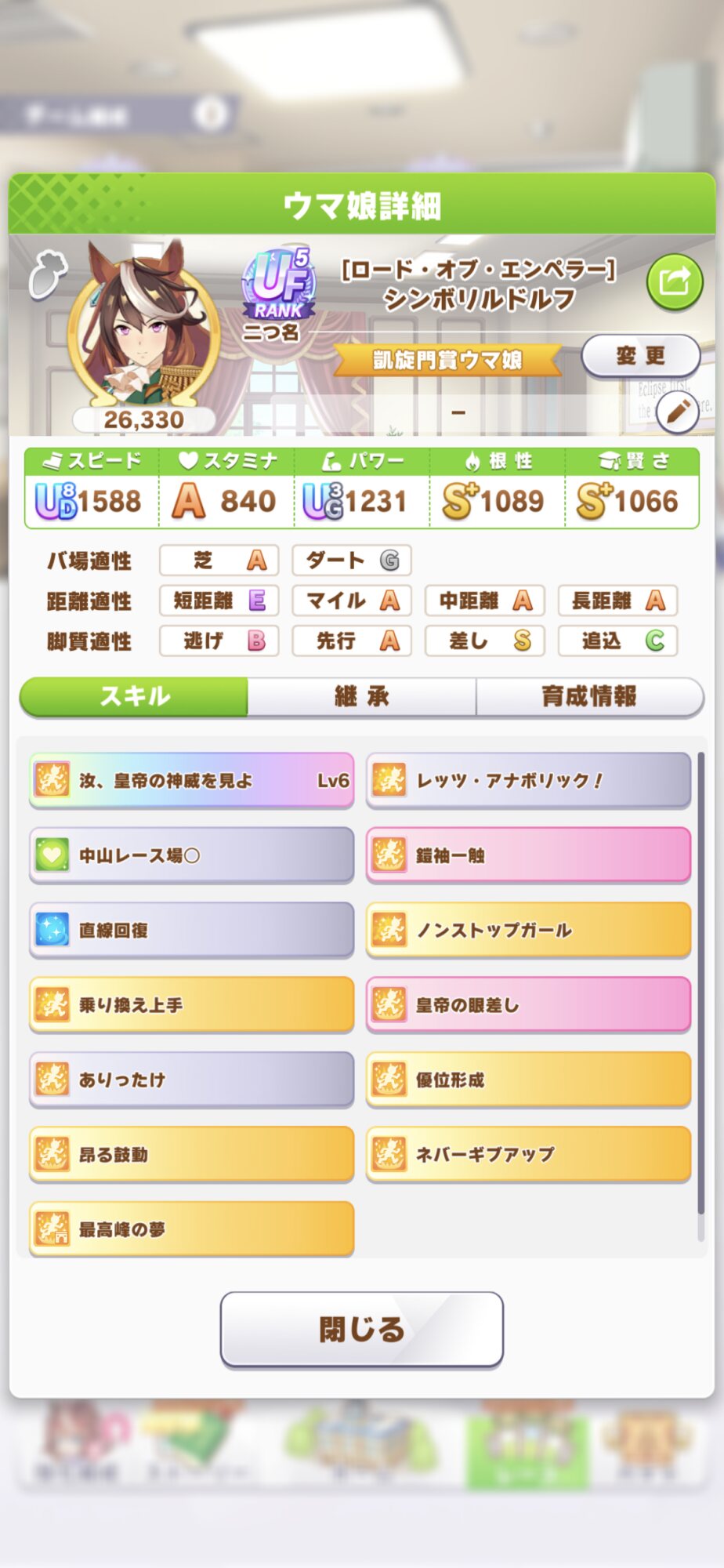Screen dimensions: 724x1568
Task: View skill 汝、皇帝の神威を見よ details
Action: [191, 780]
